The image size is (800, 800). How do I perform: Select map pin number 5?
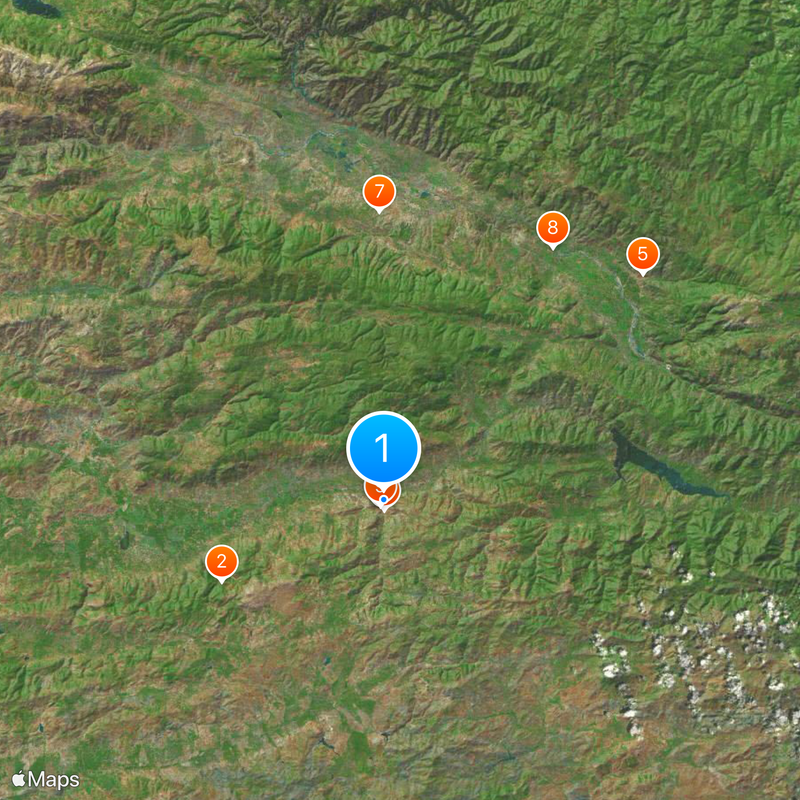pos(642,254)
